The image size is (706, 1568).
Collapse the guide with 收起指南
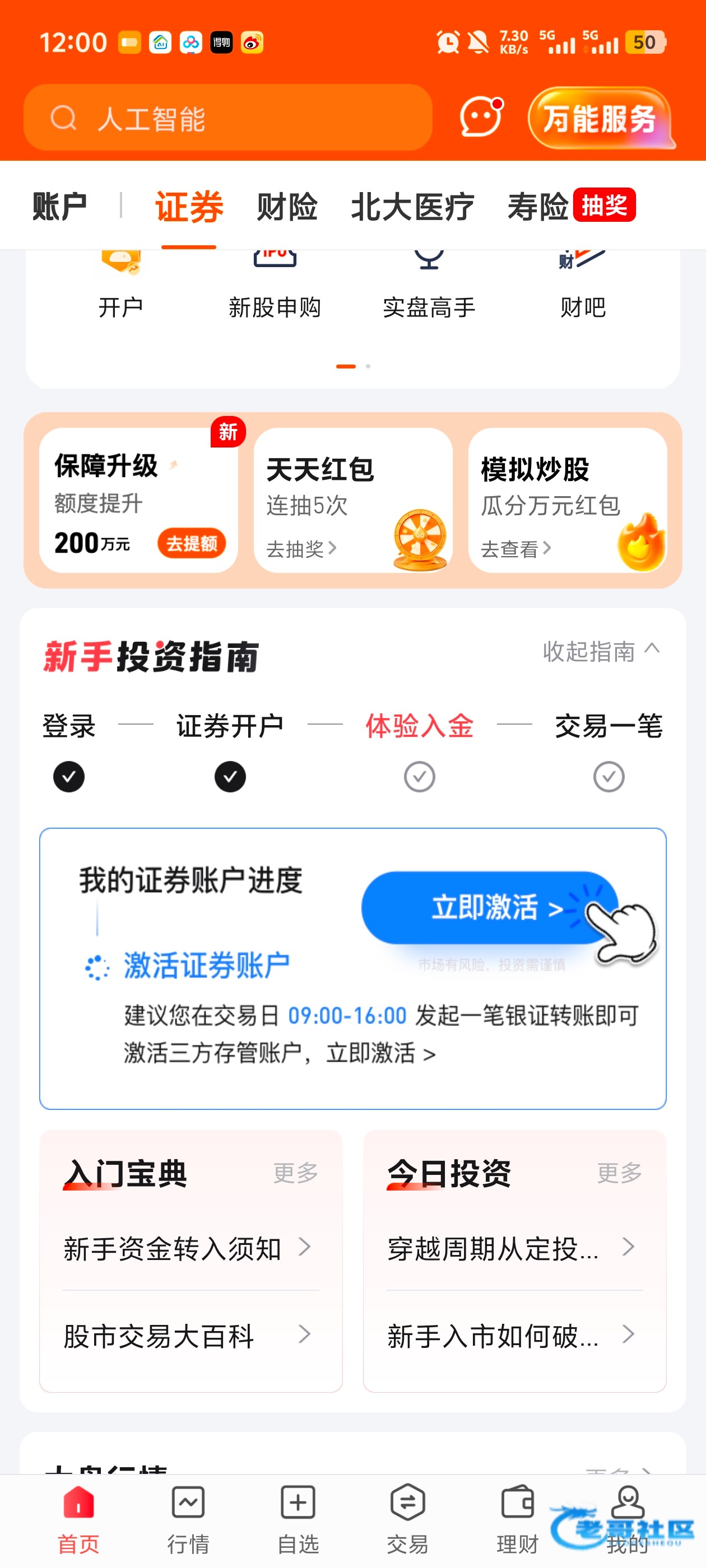(600, 651)
